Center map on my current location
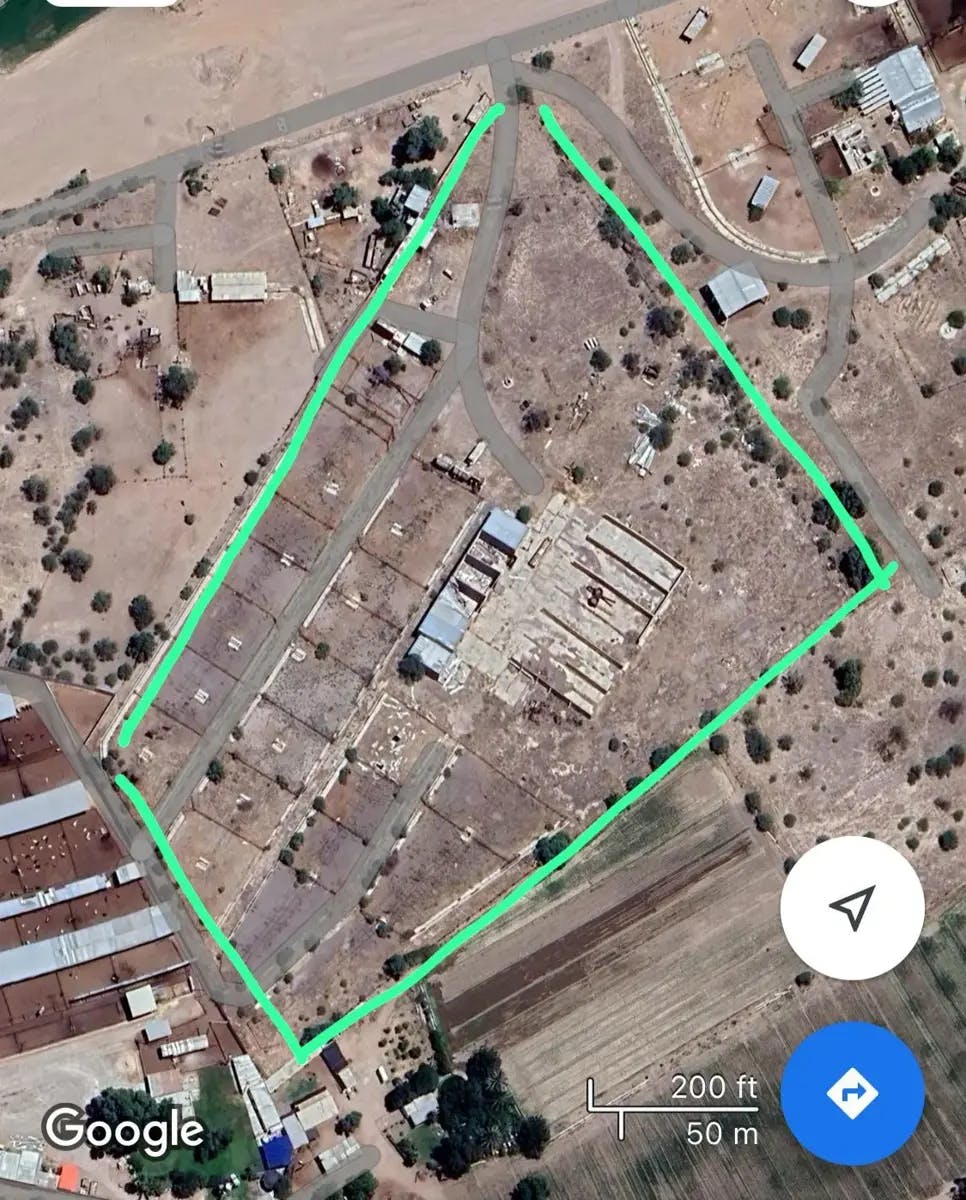This screenshot has width=966, height=1200. coord(852,908)
